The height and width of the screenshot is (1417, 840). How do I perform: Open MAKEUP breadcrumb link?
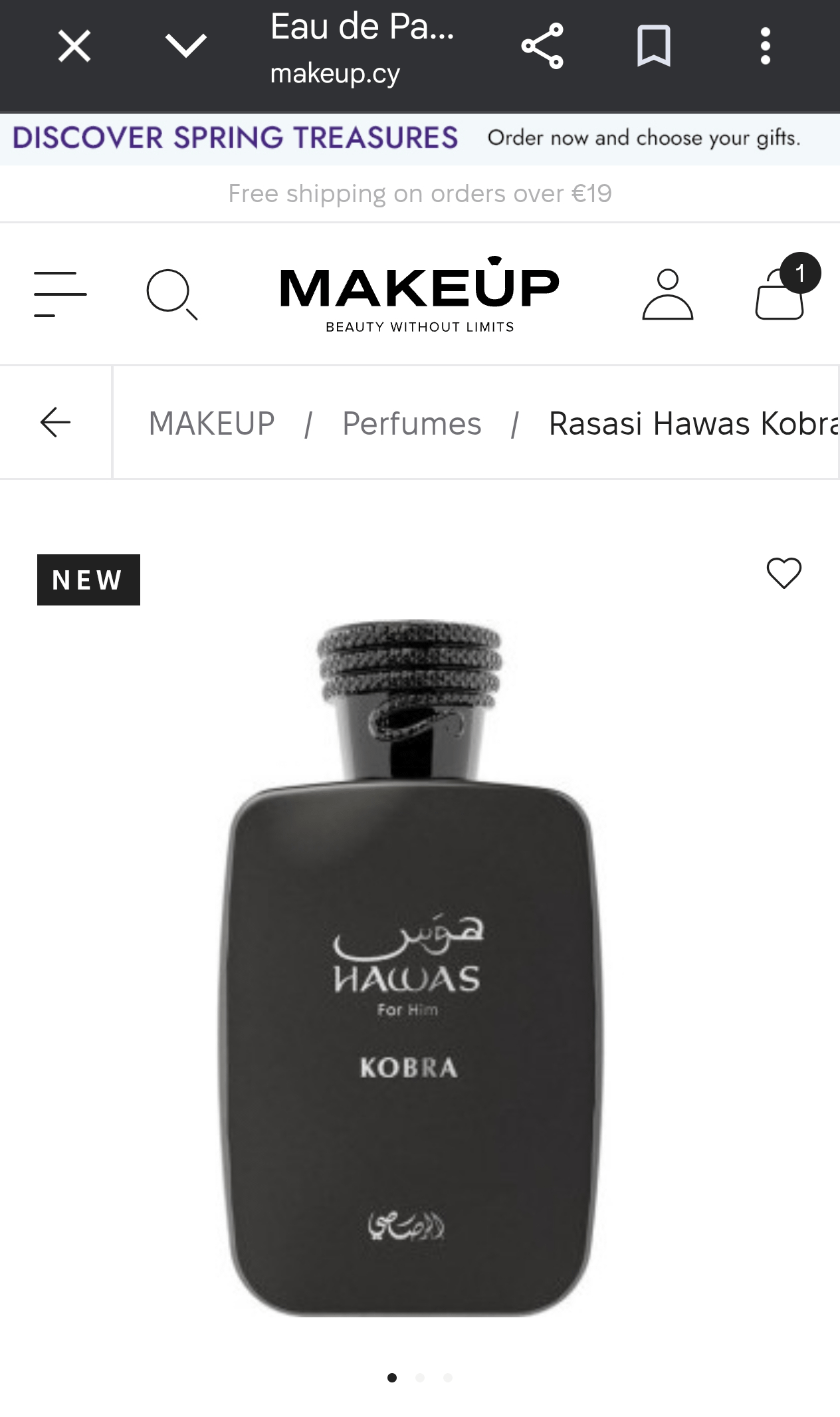pyautogui.click(x=211, y=423)
